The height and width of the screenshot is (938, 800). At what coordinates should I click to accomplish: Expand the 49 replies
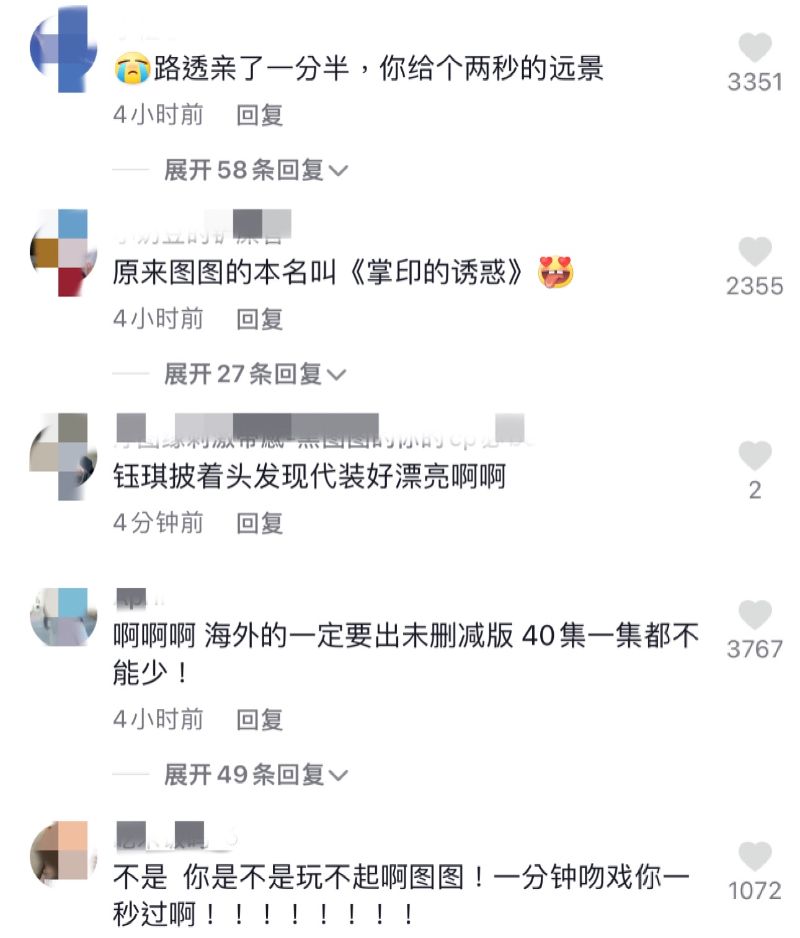pos(255,774)
